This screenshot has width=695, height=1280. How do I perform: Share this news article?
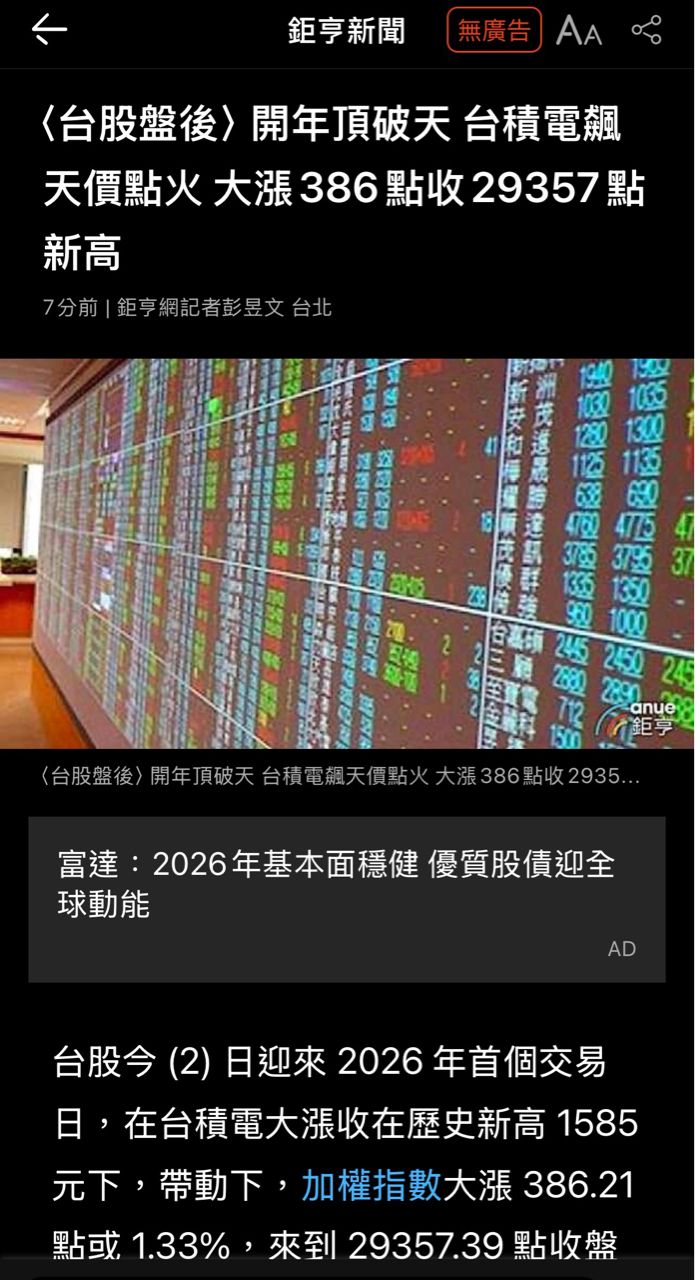coord(647,30)
